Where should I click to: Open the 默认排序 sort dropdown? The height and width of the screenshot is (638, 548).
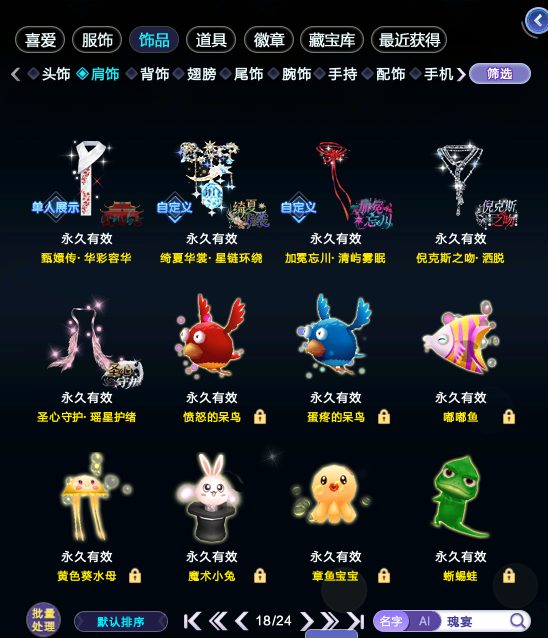pyautogui.click(x=121, y=622)
